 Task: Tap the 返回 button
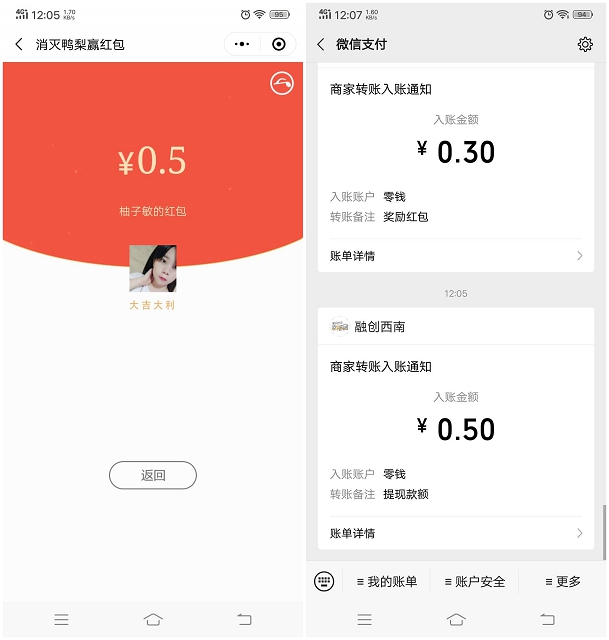(x=153, y=476)
